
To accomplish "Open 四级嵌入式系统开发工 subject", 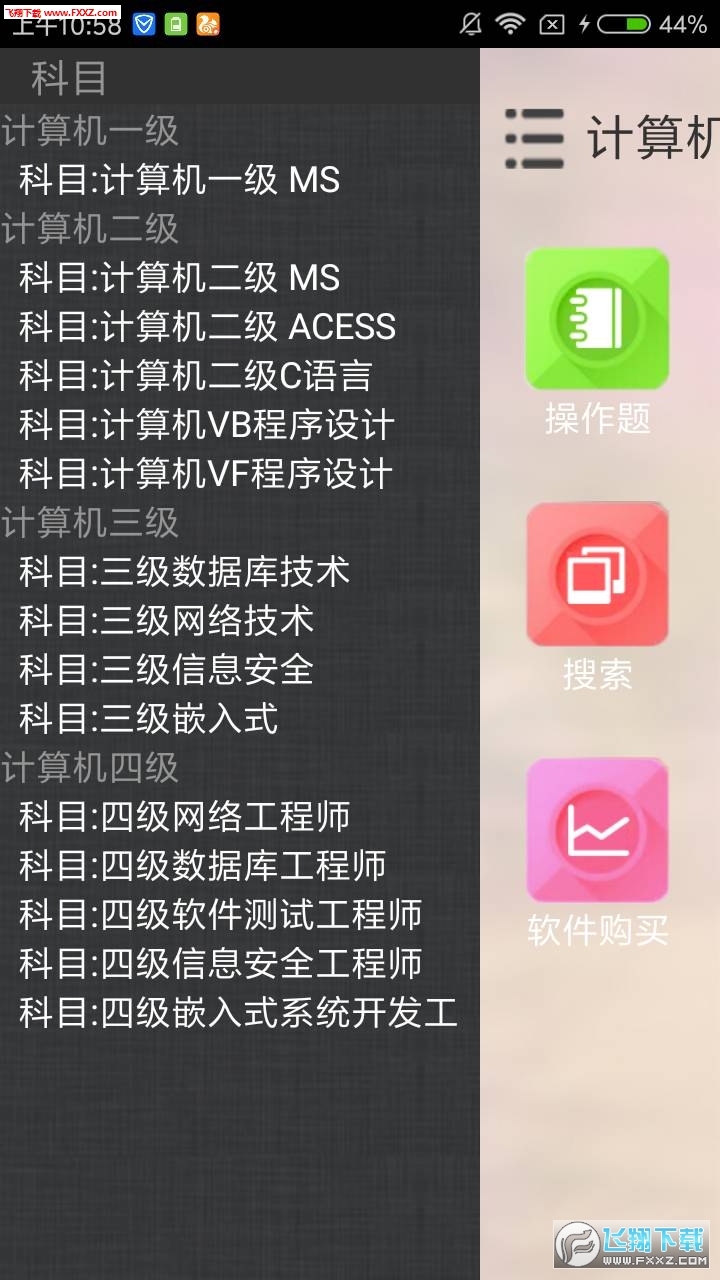I will 240,1013.
